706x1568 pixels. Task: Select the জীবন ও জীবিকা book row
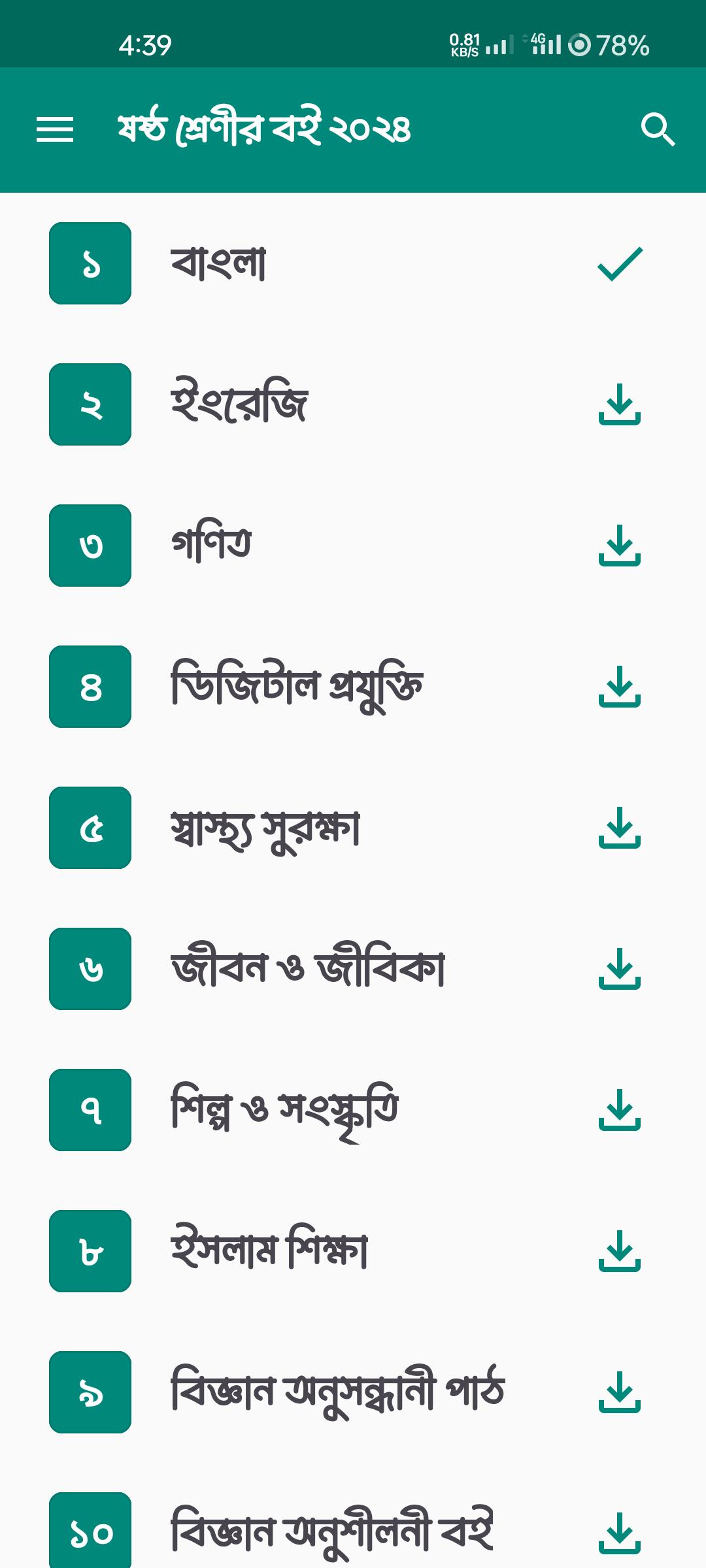point(307,969)
